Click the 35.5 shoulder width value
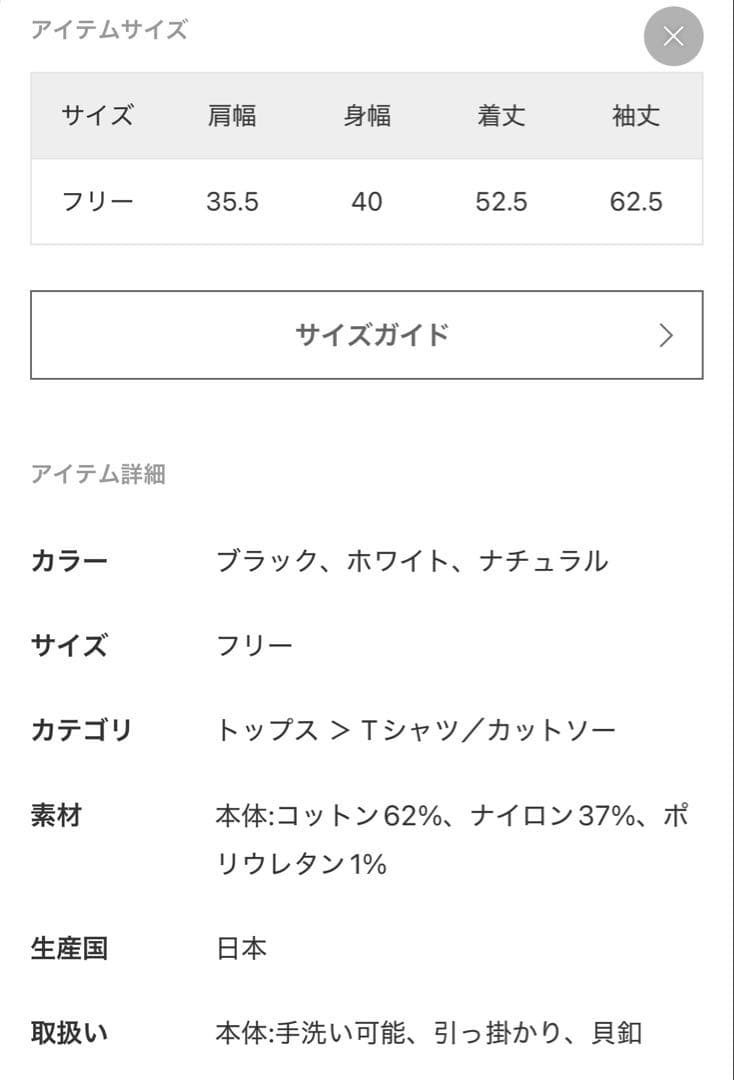Screen dimensions: 734x1080 tap(232, 201)
